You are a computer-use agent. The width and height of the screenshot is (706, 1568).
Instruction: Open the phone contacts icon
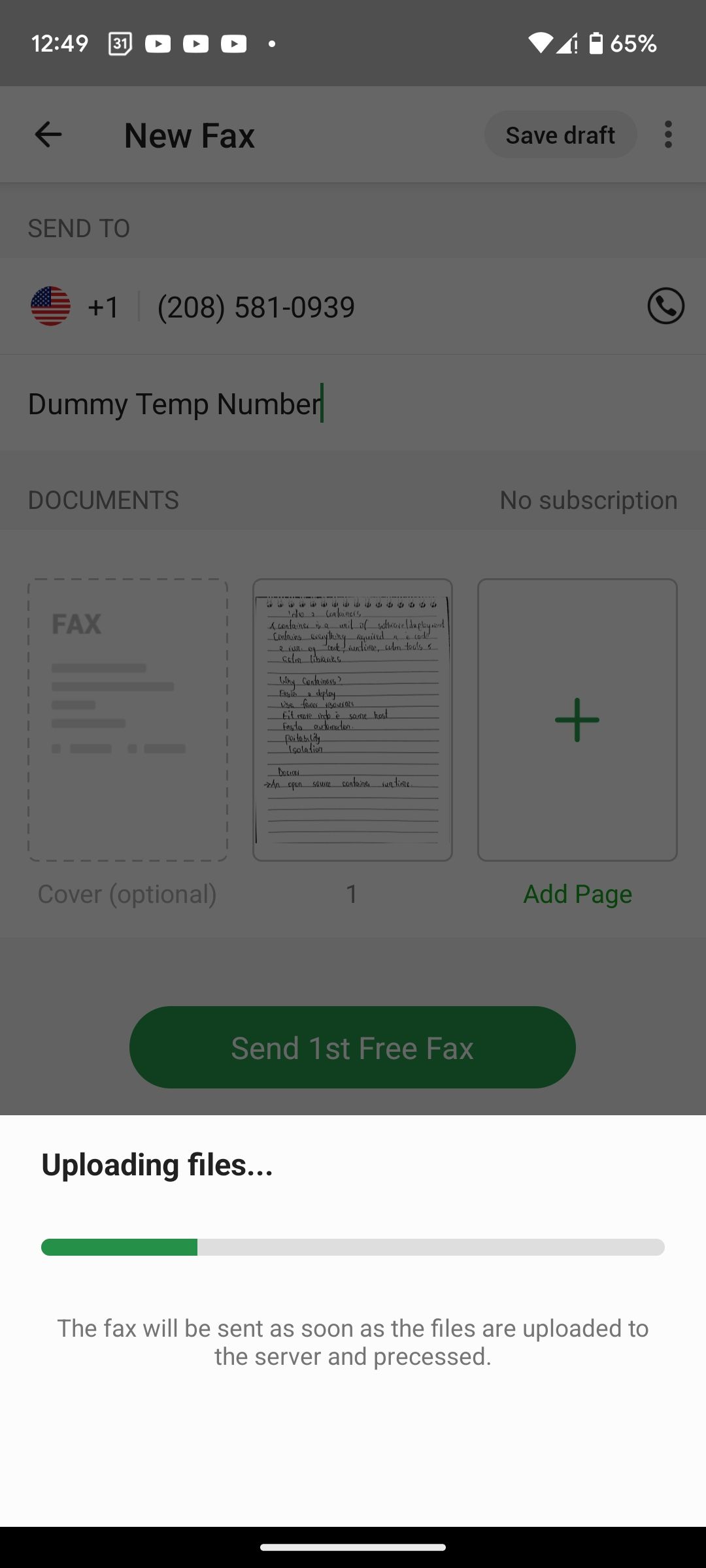(665, 306)
